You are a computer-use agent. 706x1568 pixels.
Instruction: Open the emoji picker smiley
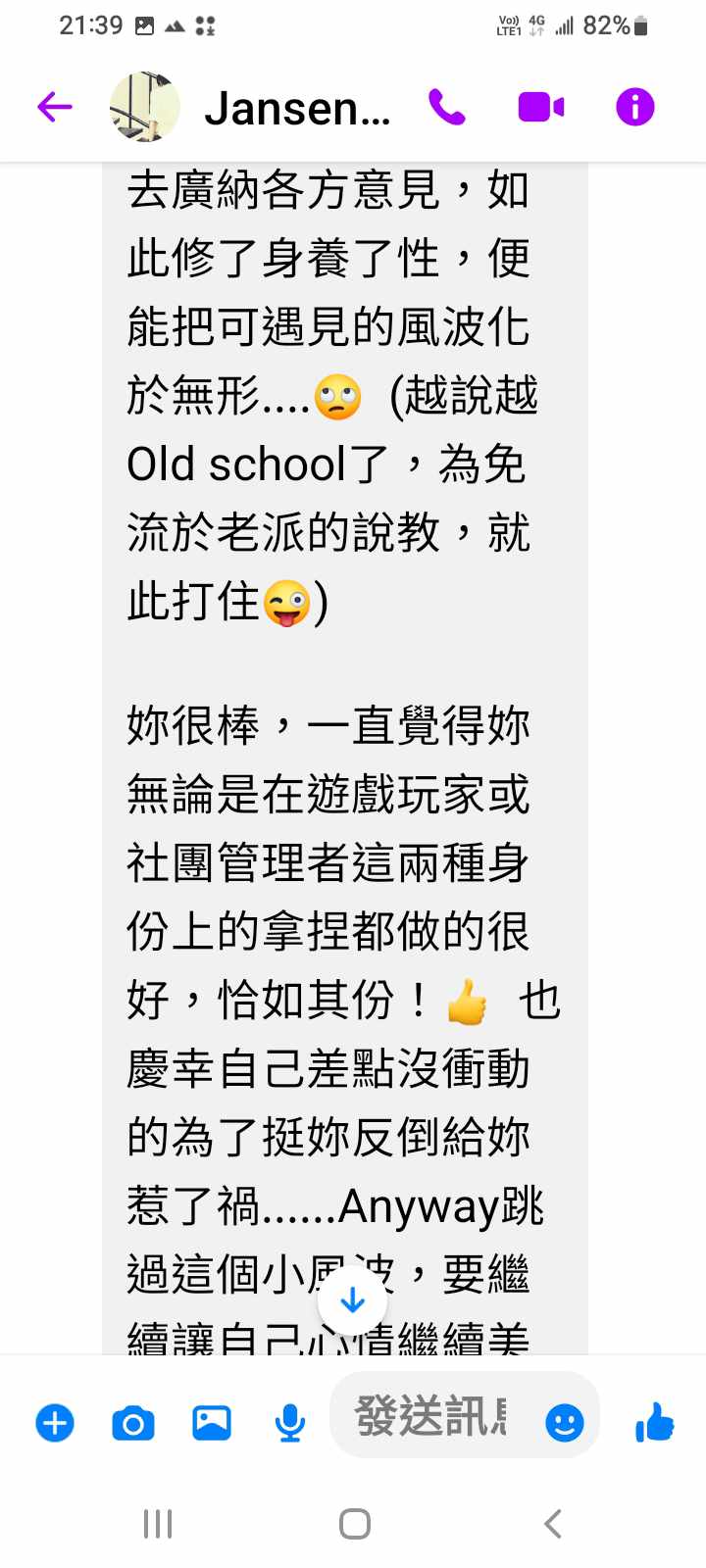564,1422
